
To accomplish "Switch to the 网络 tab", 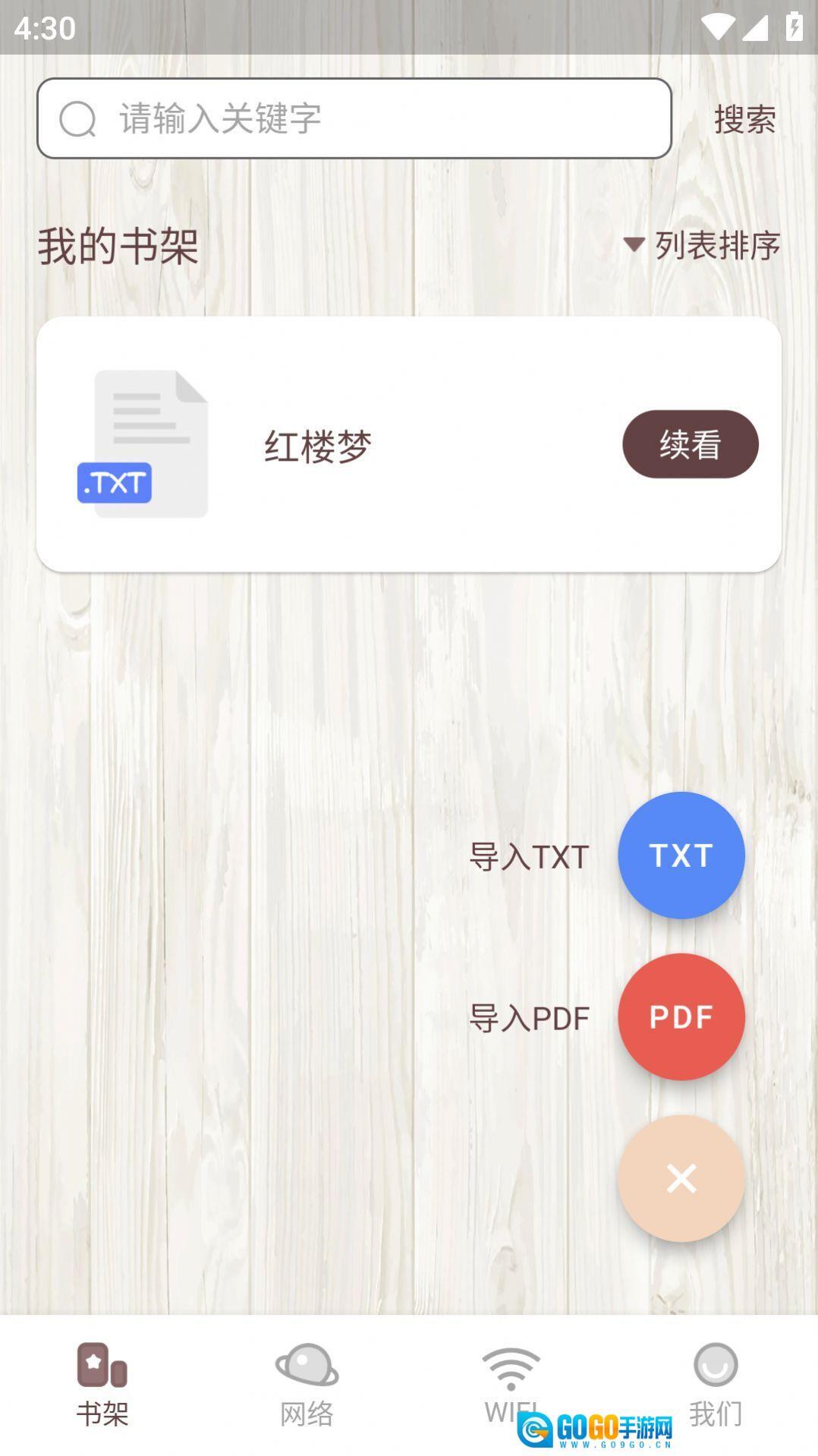I will click(x=307, y=1384).
